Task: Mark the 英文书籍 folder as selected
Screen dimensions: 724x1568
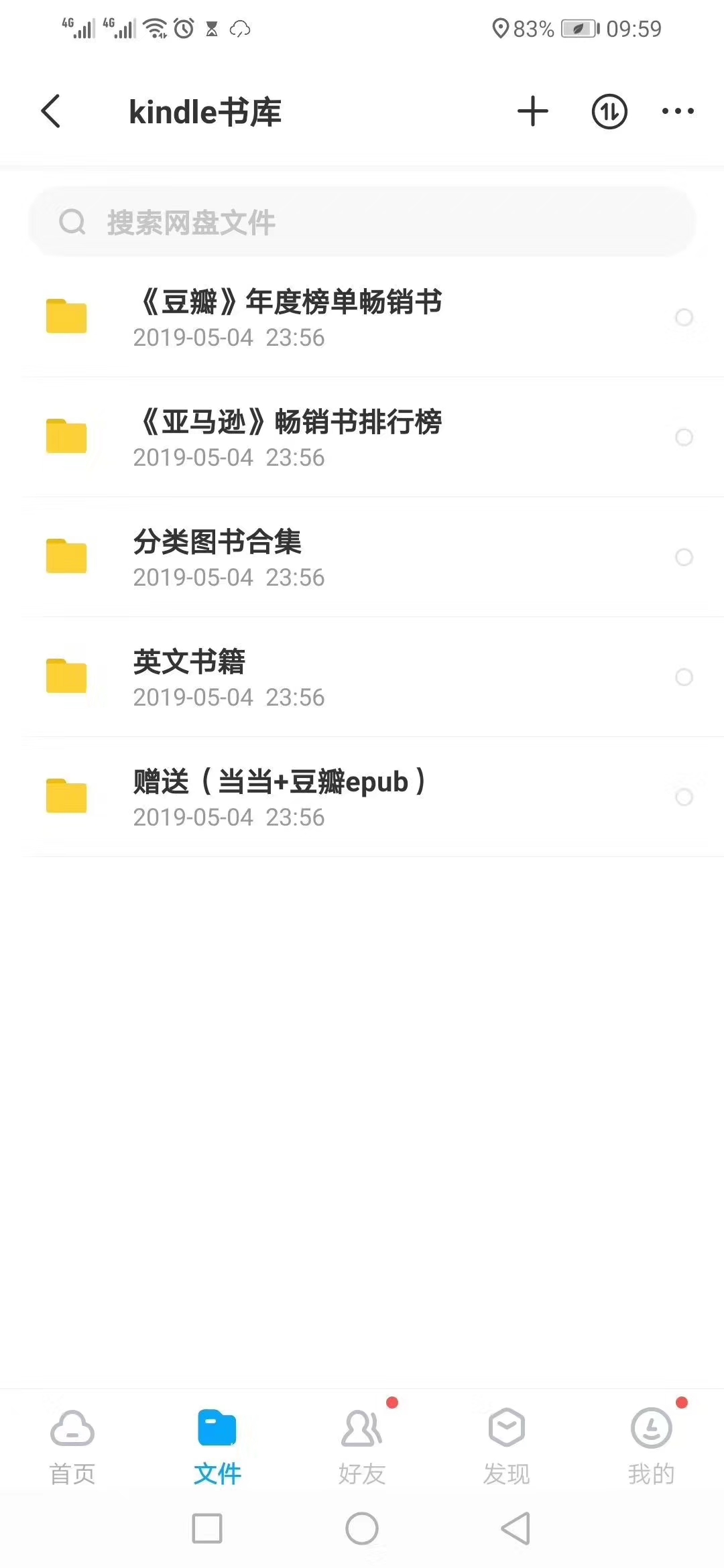Action: pos(684,677)
